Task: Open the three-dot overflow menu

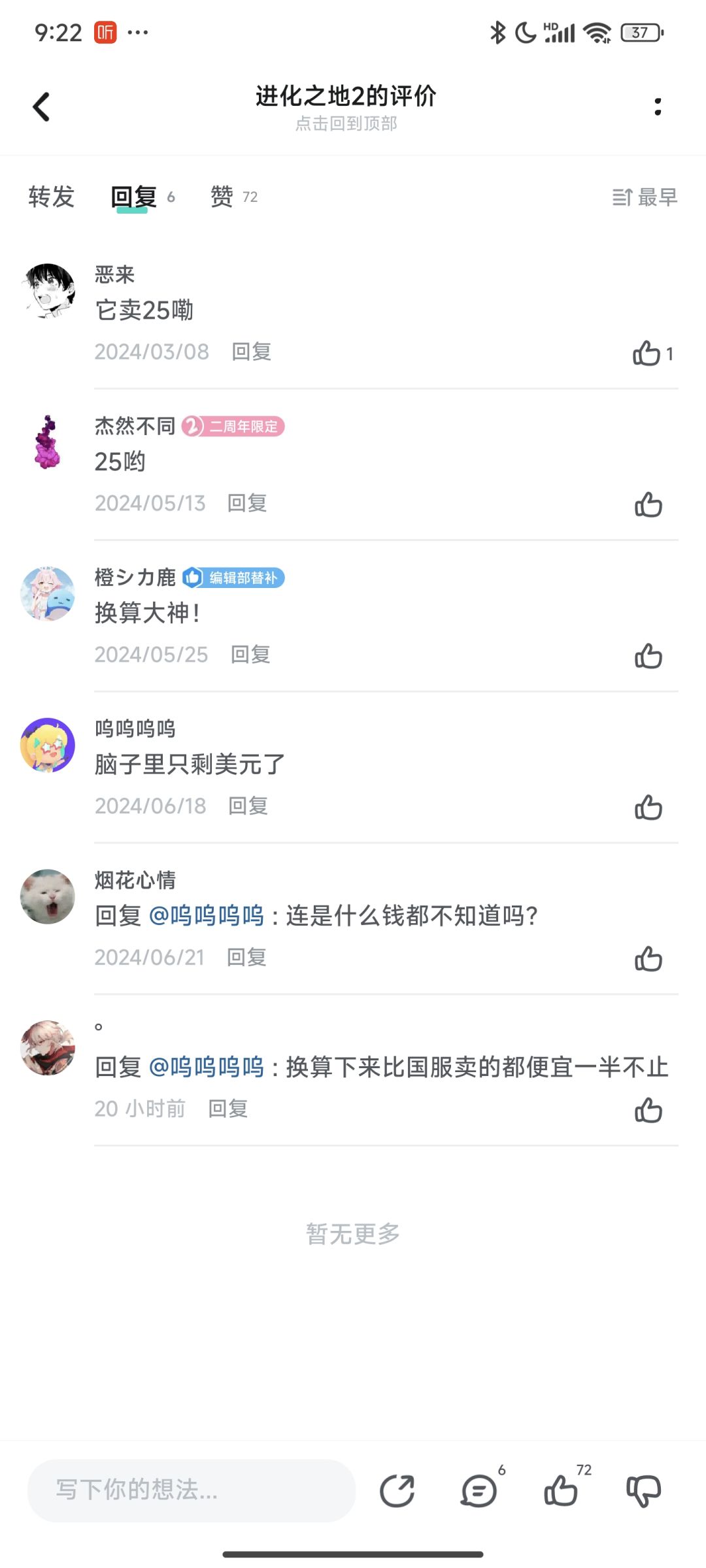Action: coord(658,106)
